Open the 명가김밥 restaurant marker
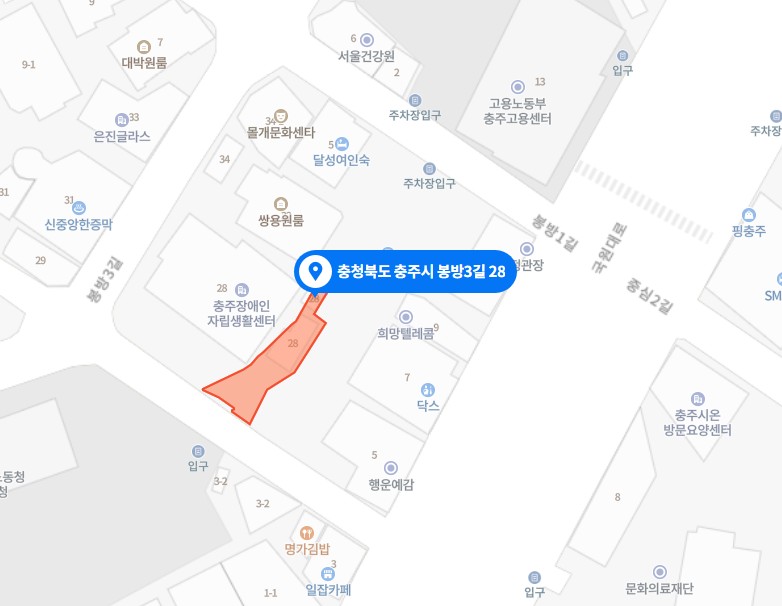Image resolution: width=782 pixels, height=606 pixels. click(x=307, y=532)
